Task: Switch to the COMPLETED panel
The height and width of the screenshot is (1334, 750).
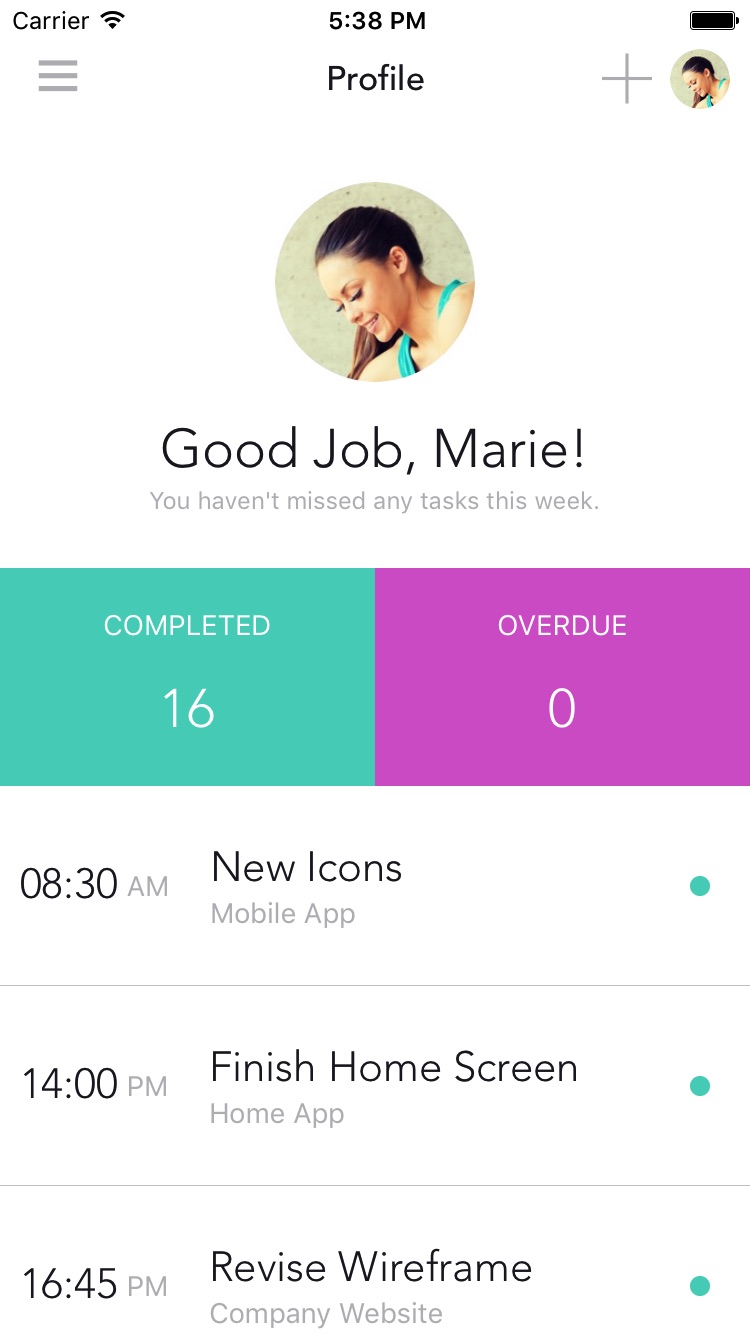Action: pos(187,675)
